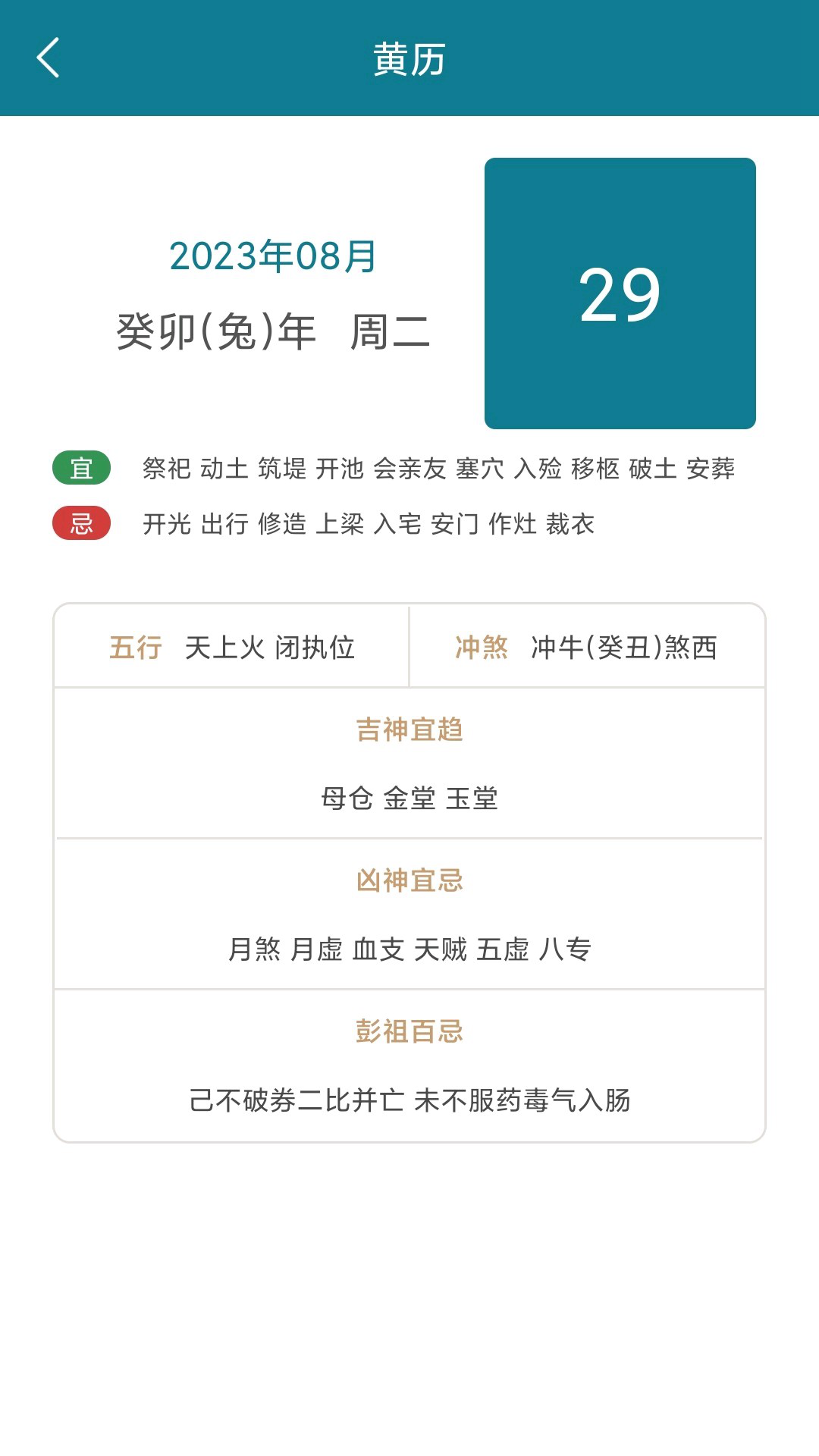Tap the green 宜 badge icon
The image size is (819, 1456).
click(80, 469)
